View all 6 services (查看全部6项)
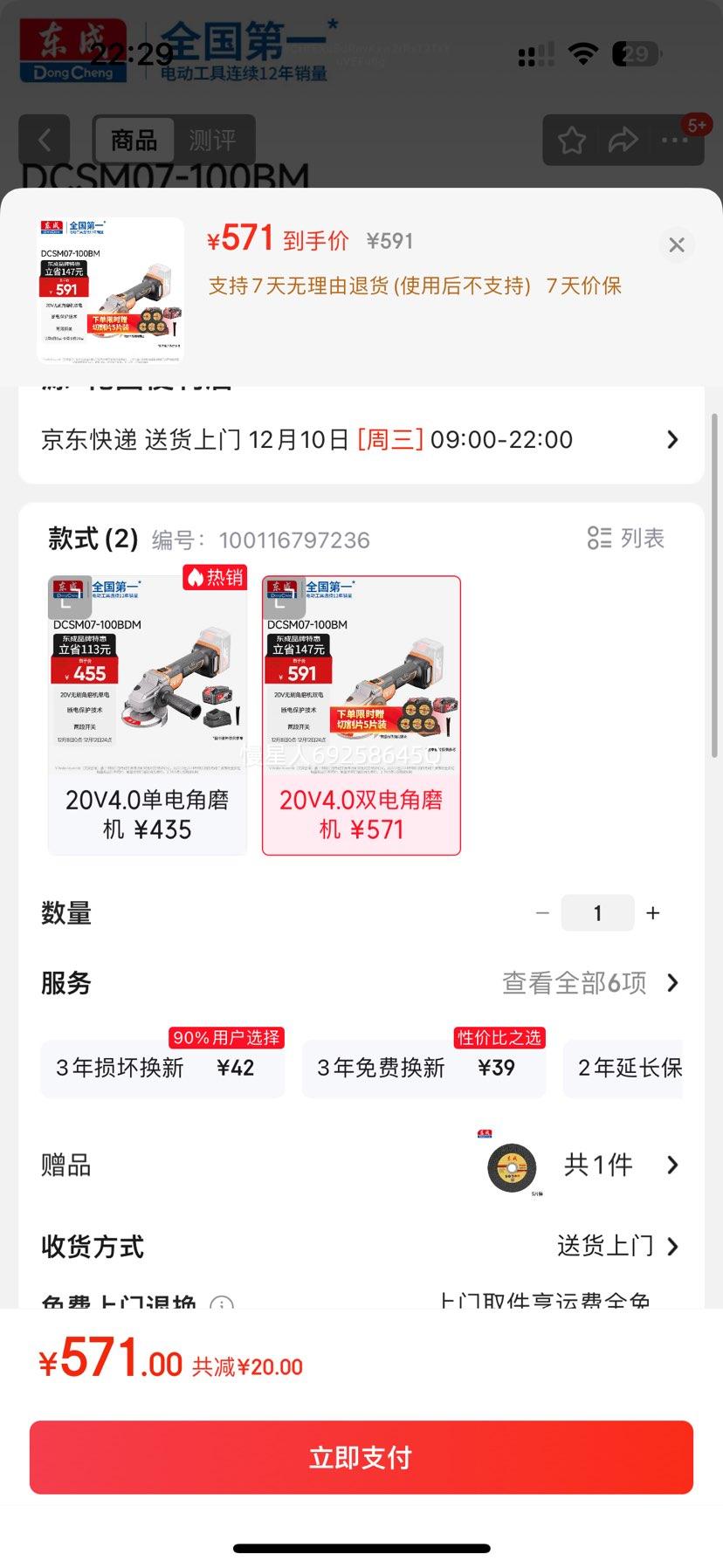 pyautogui.click(x=590, y=983)
